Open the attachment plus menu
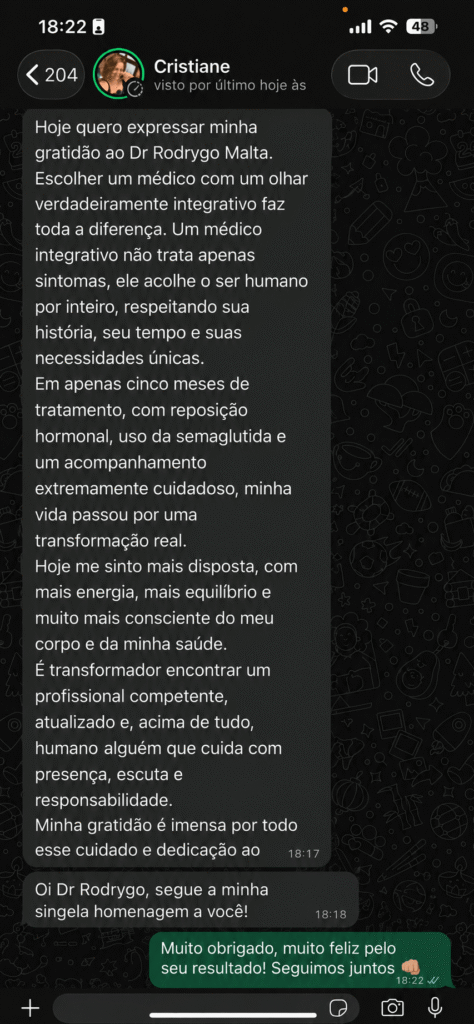 (30, 1007)
